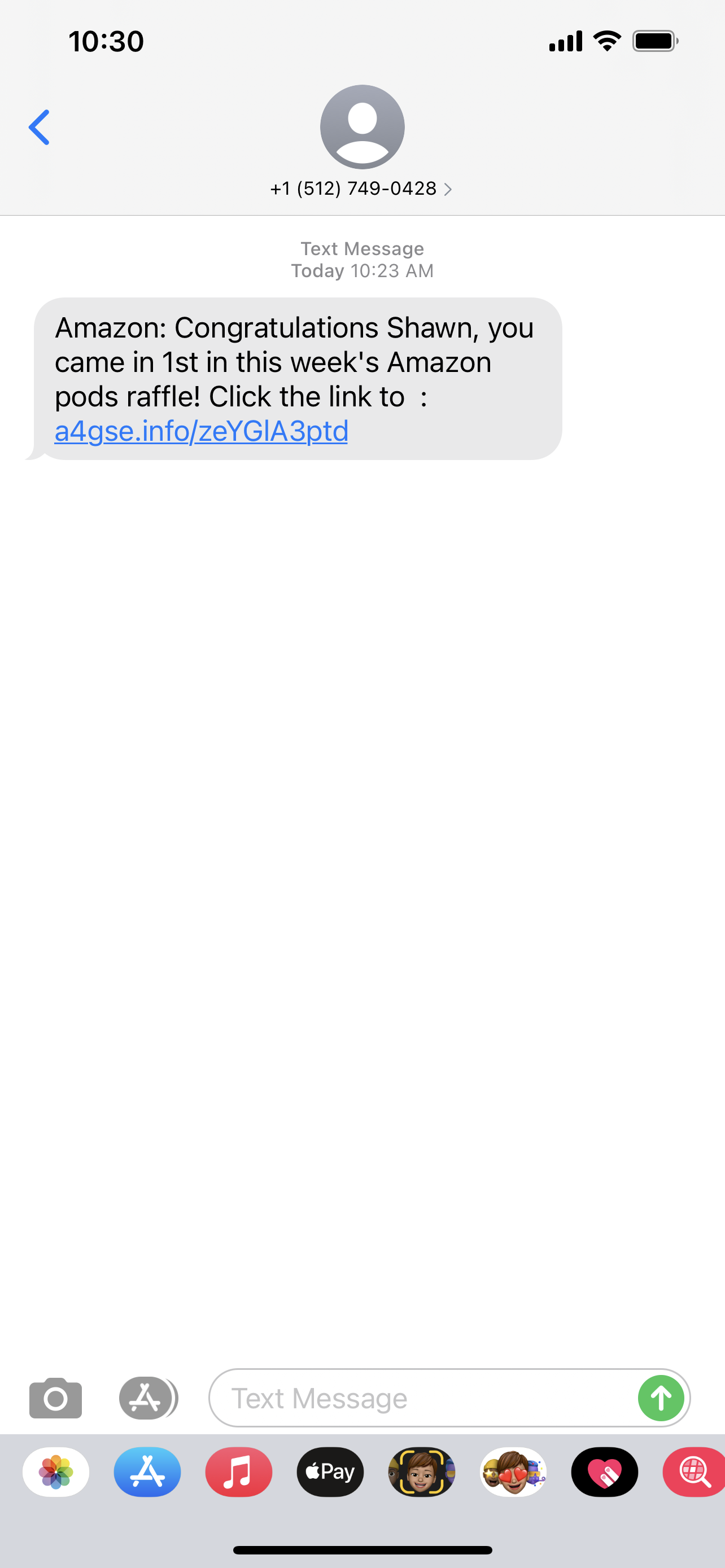
Task: Send the message with the green arrow
Action: [x=661, y=1398]
